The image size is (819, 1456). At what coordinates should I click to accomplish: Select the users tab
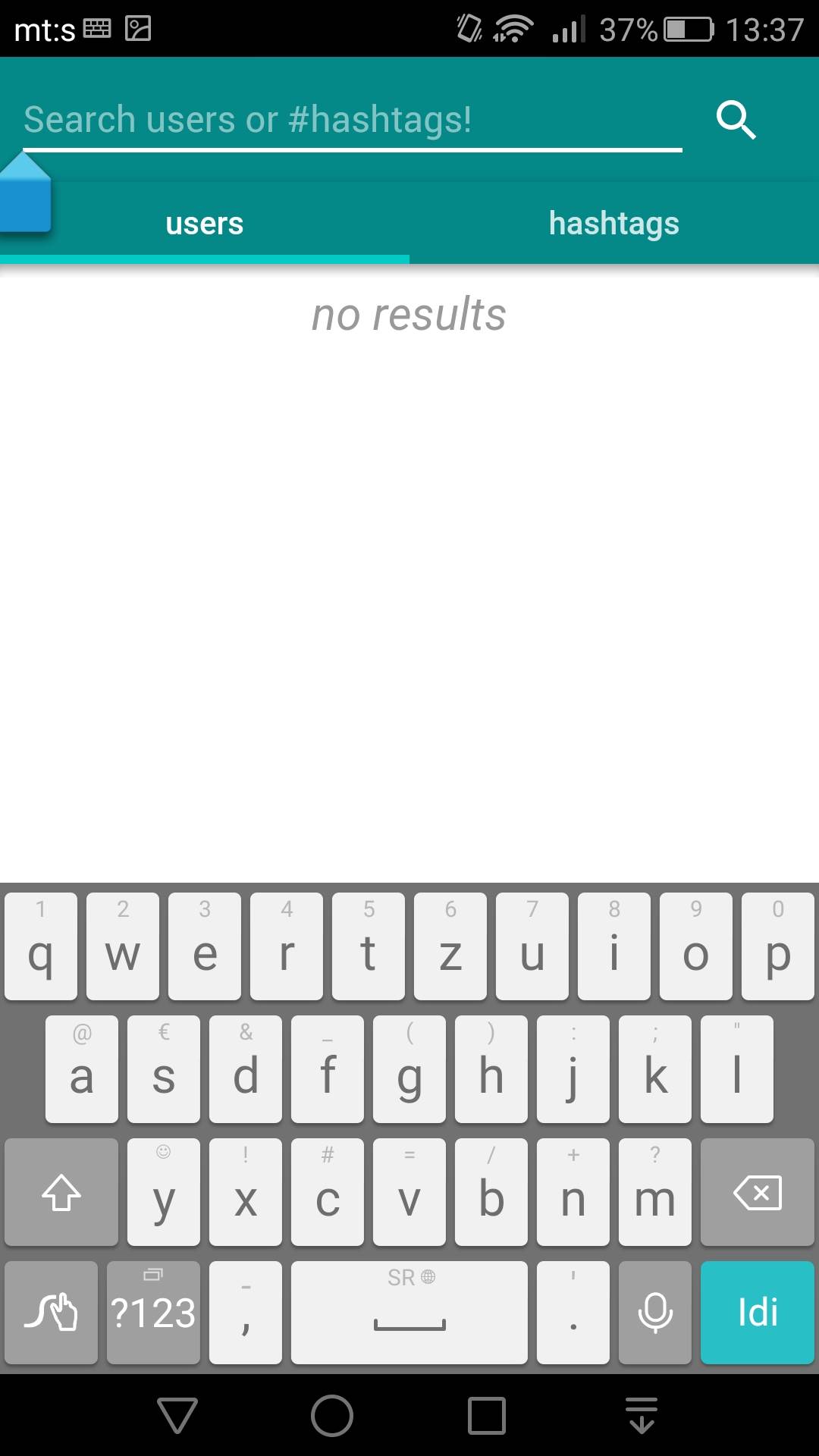click(x=205, y=224)
